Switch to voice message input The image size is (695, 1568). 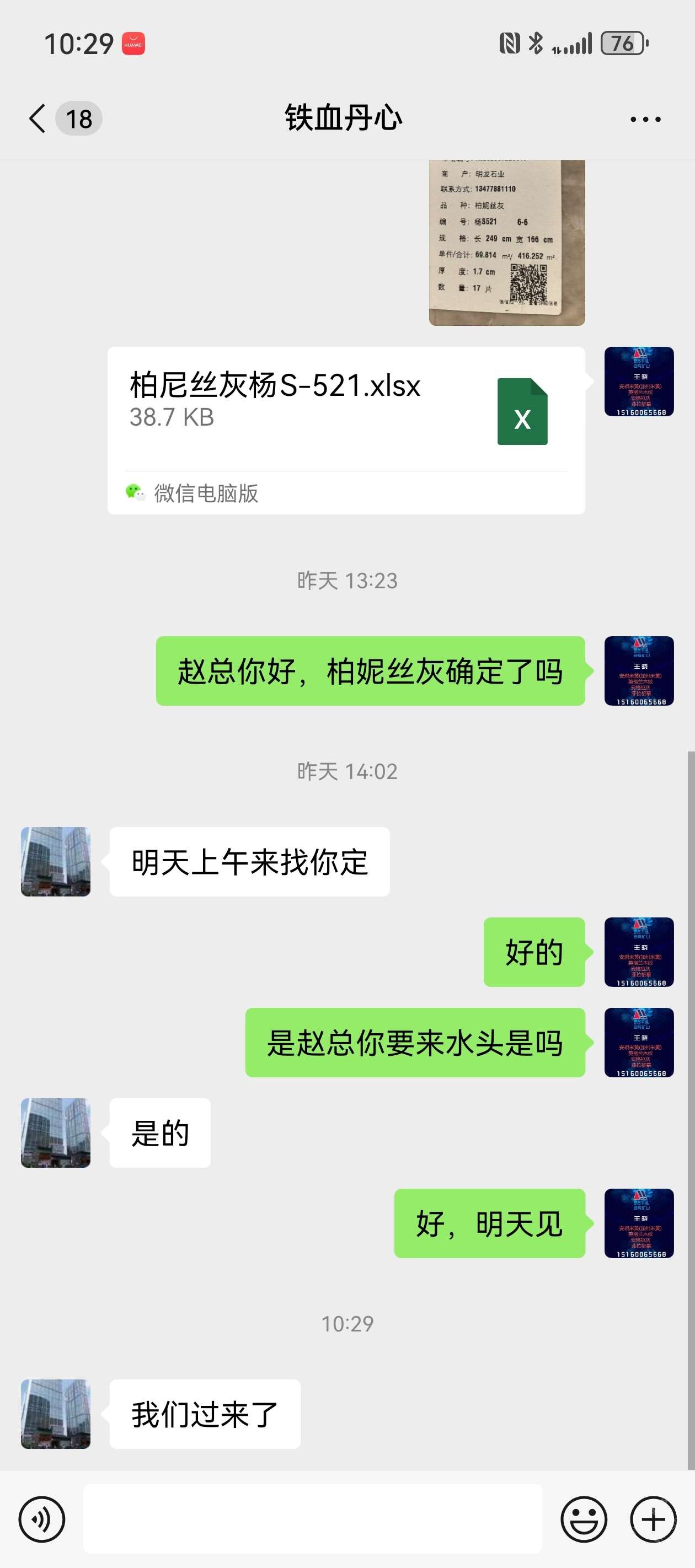[x=41, y=1519]
